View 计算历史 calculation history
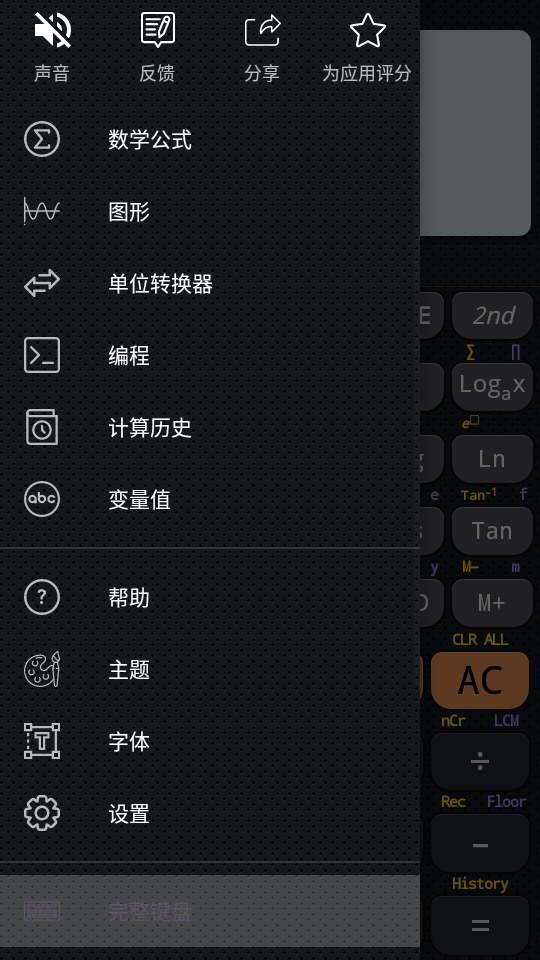Screen dimensions: 540x960 click(x=210, y=427)
